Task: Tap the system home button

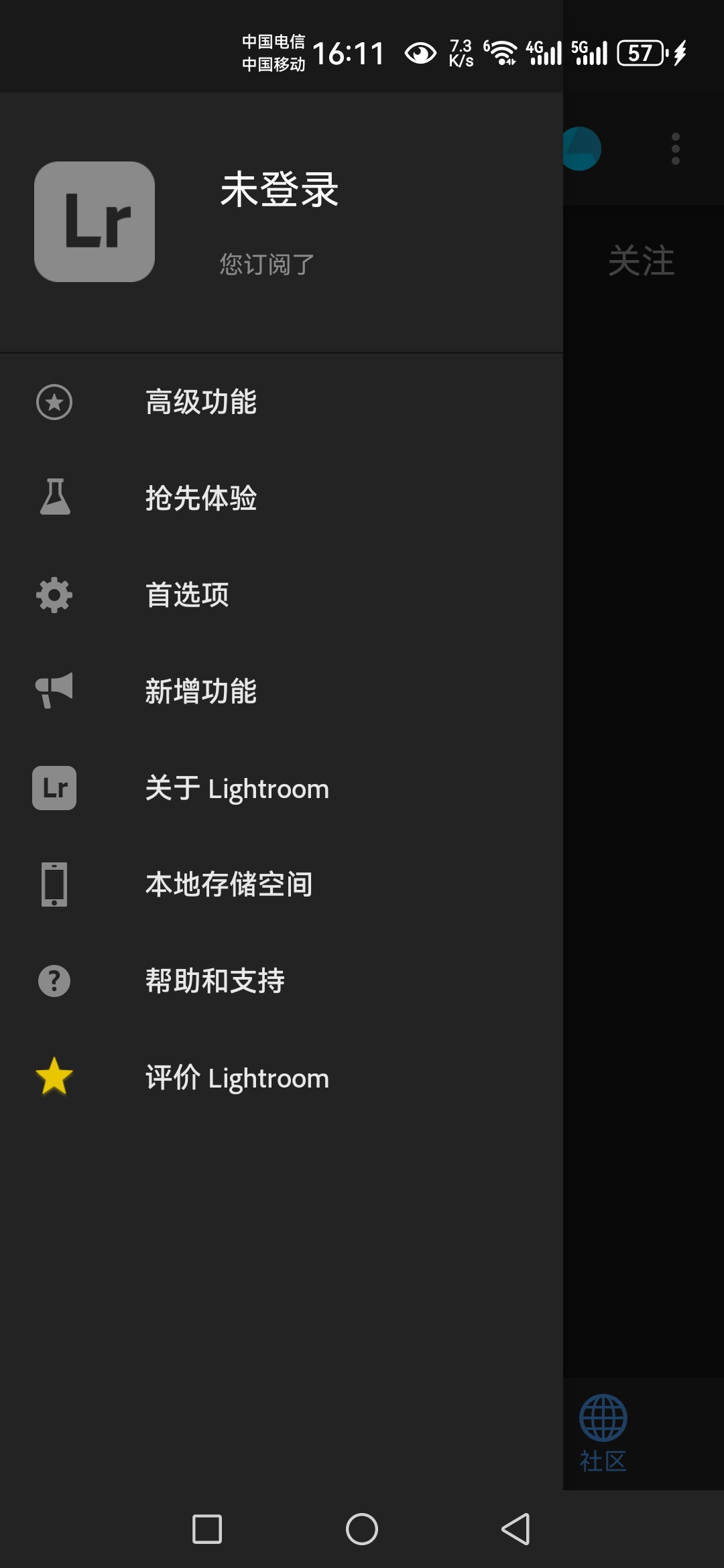Action: point(362,1529)
